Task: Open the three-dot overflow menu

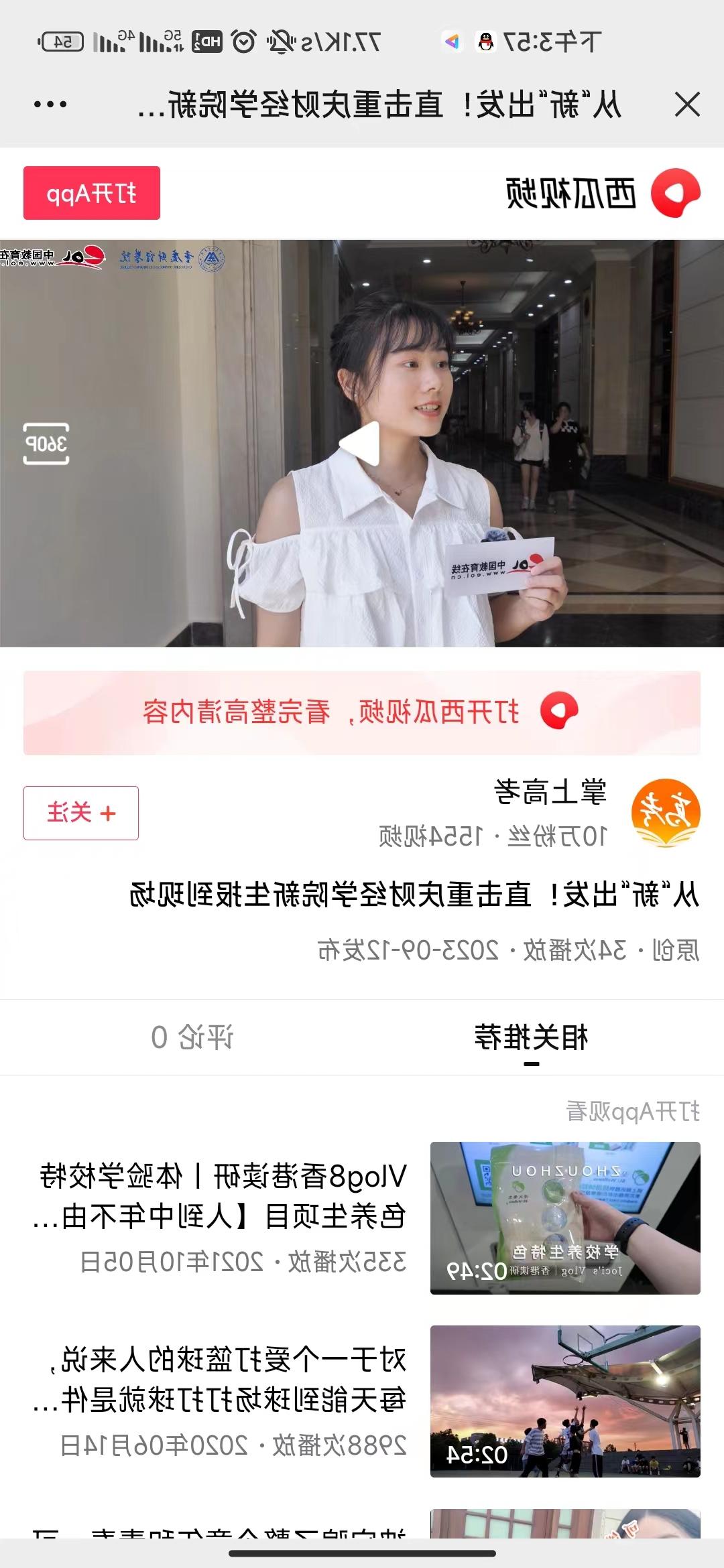Action: (50, 105)
